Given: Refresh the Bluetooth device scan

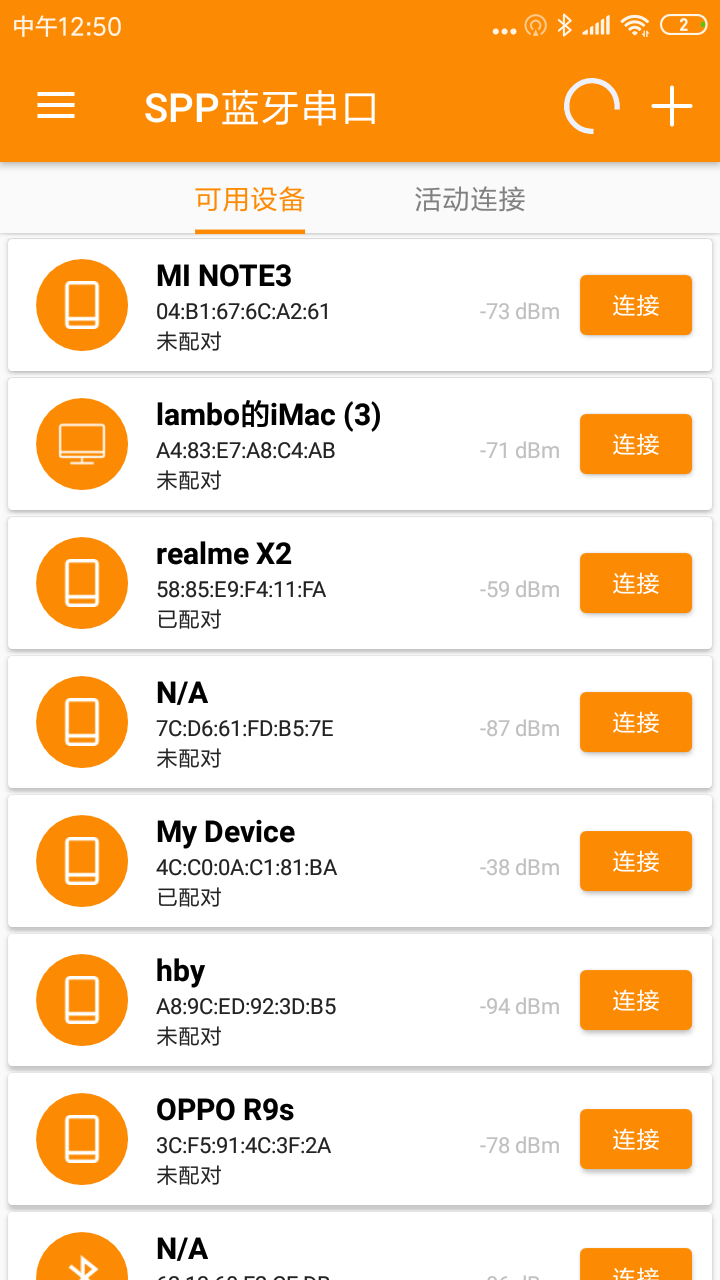Looking at the screenshot, I should pos(590,104).
